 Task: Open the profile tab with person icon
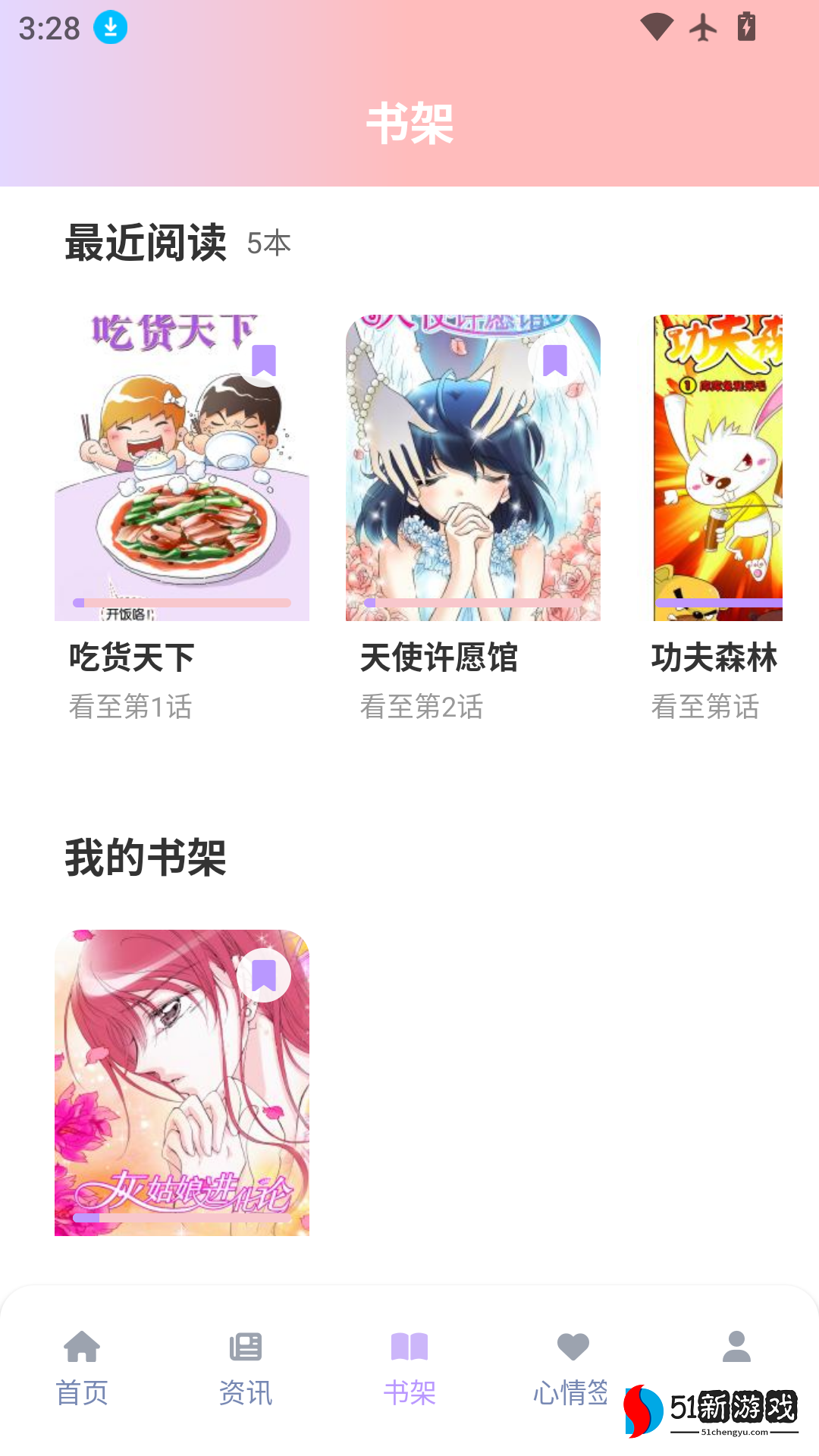[x=736, y=1350]
